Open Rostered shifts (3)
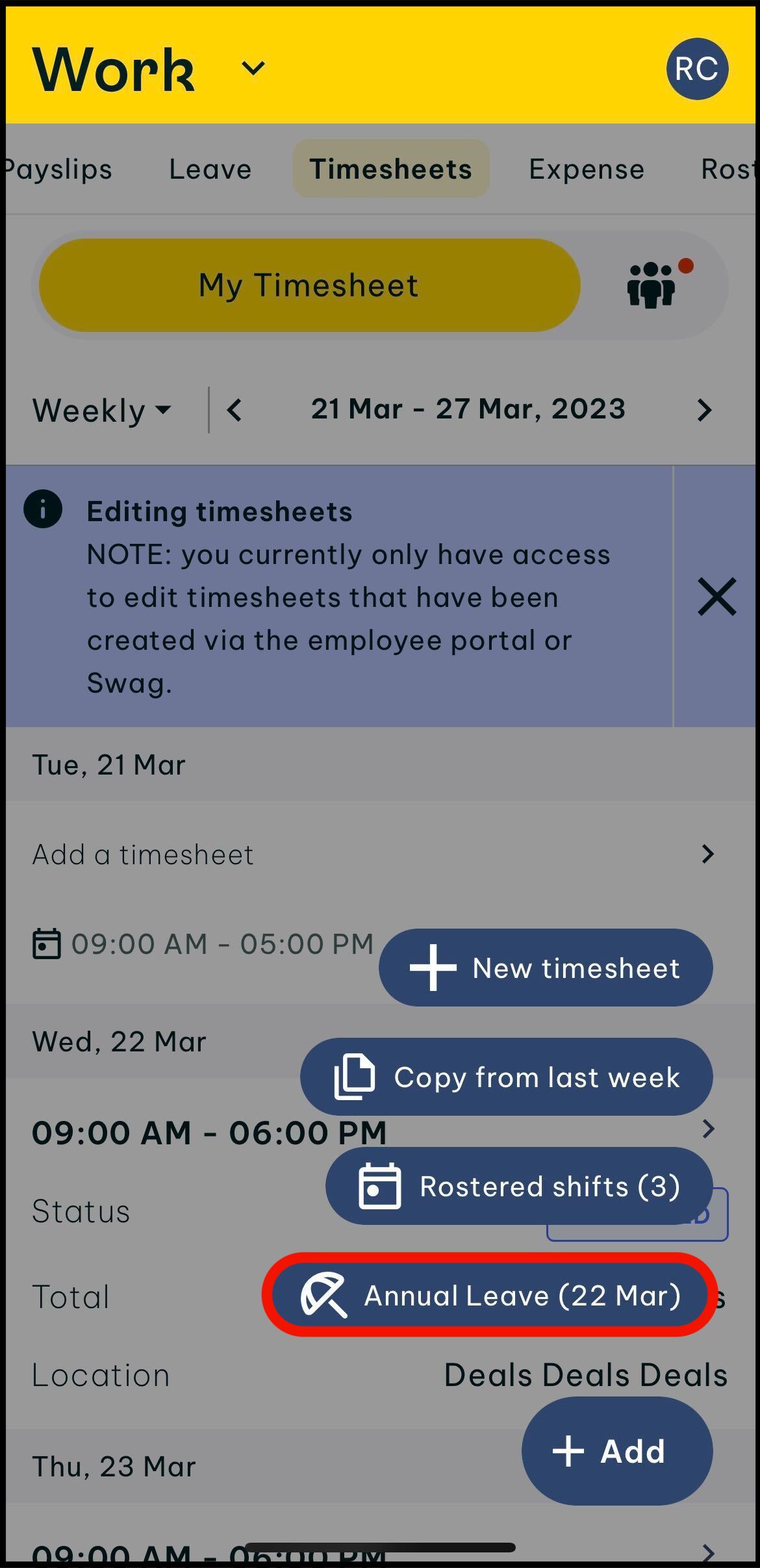Image resolution: width=760 pixels, height=1568 pixels. tap(518, 1186)
